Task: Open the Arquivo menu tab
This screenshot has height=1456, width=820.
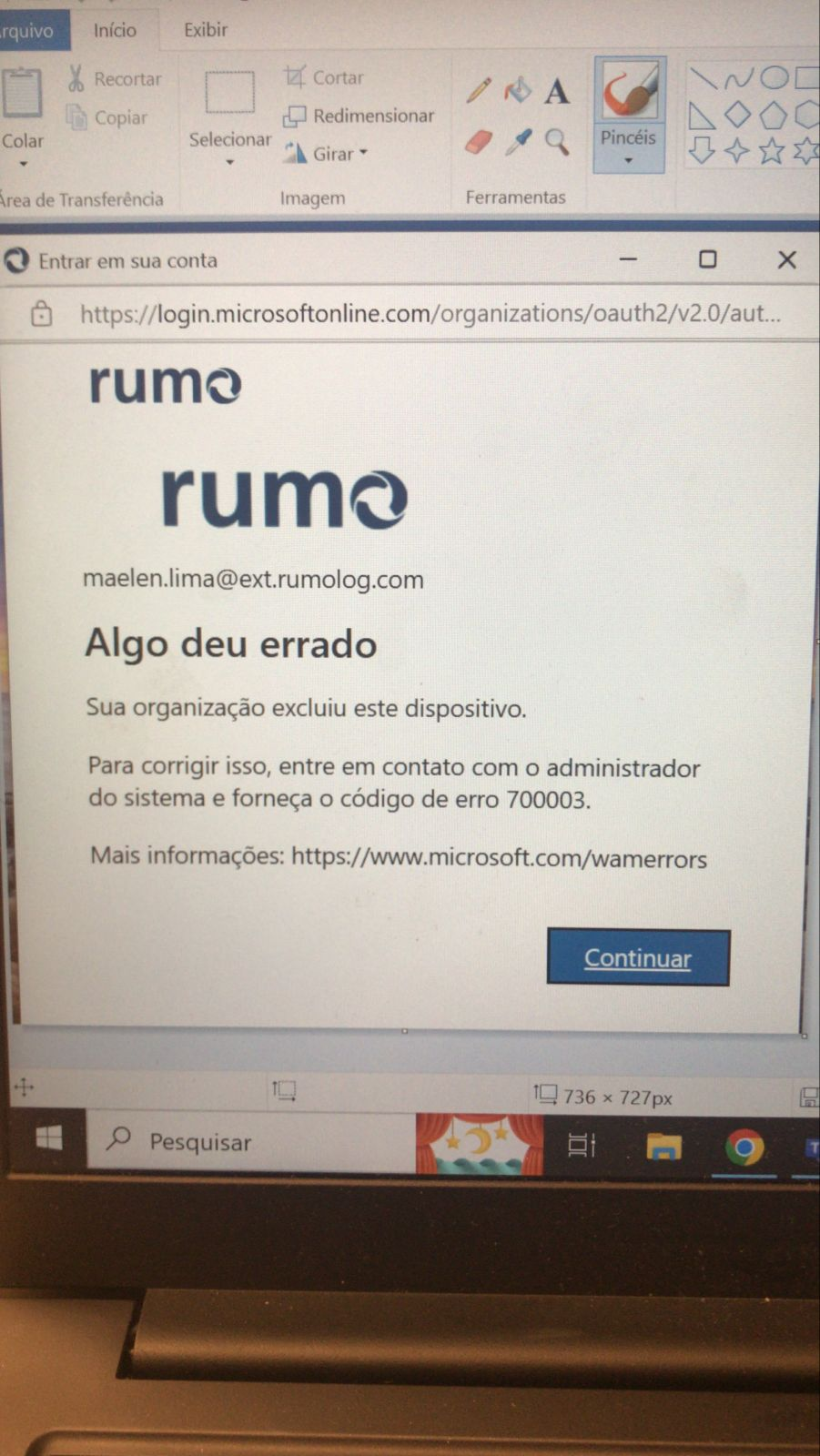Action: pyautogui.click(x=27, y=31)
